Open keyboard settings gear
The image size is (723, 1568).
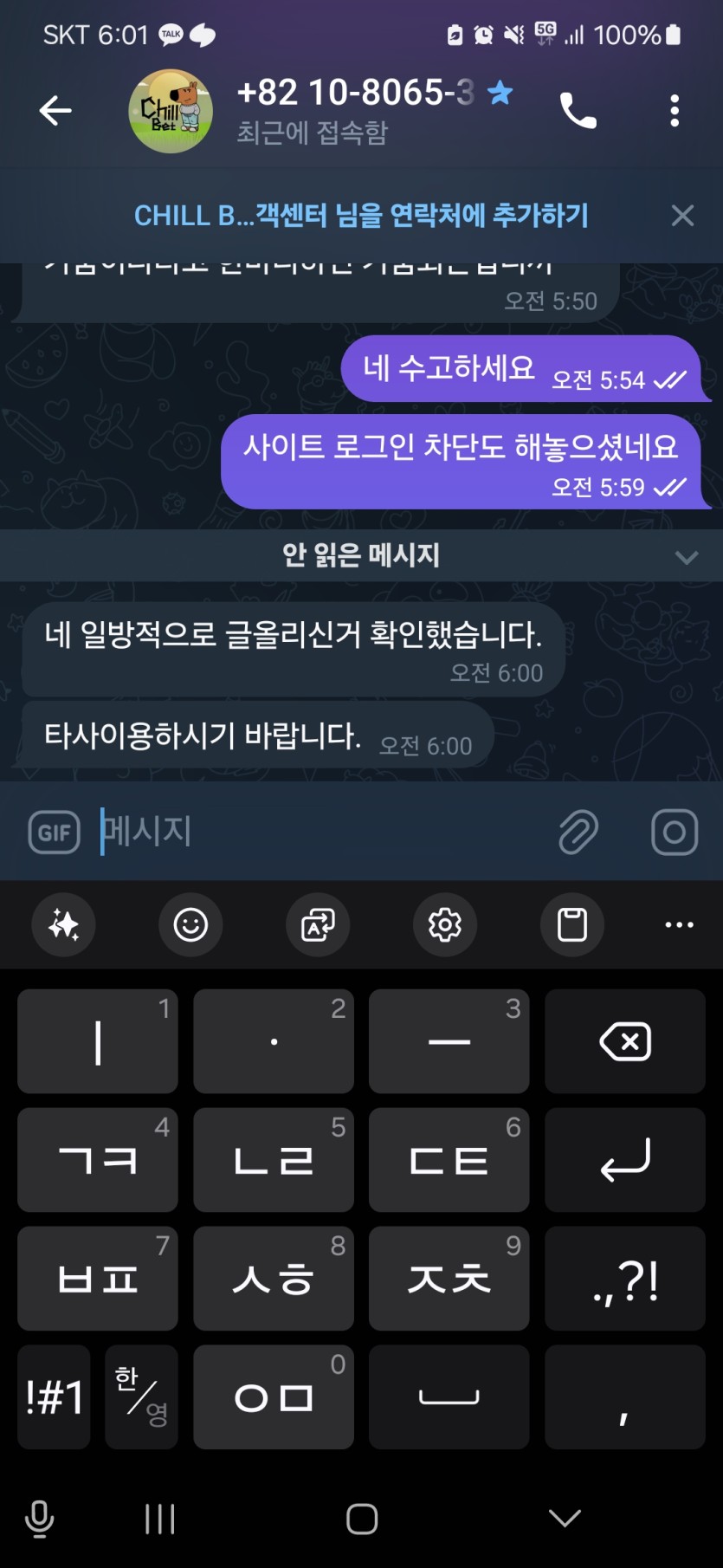(445, 924)
